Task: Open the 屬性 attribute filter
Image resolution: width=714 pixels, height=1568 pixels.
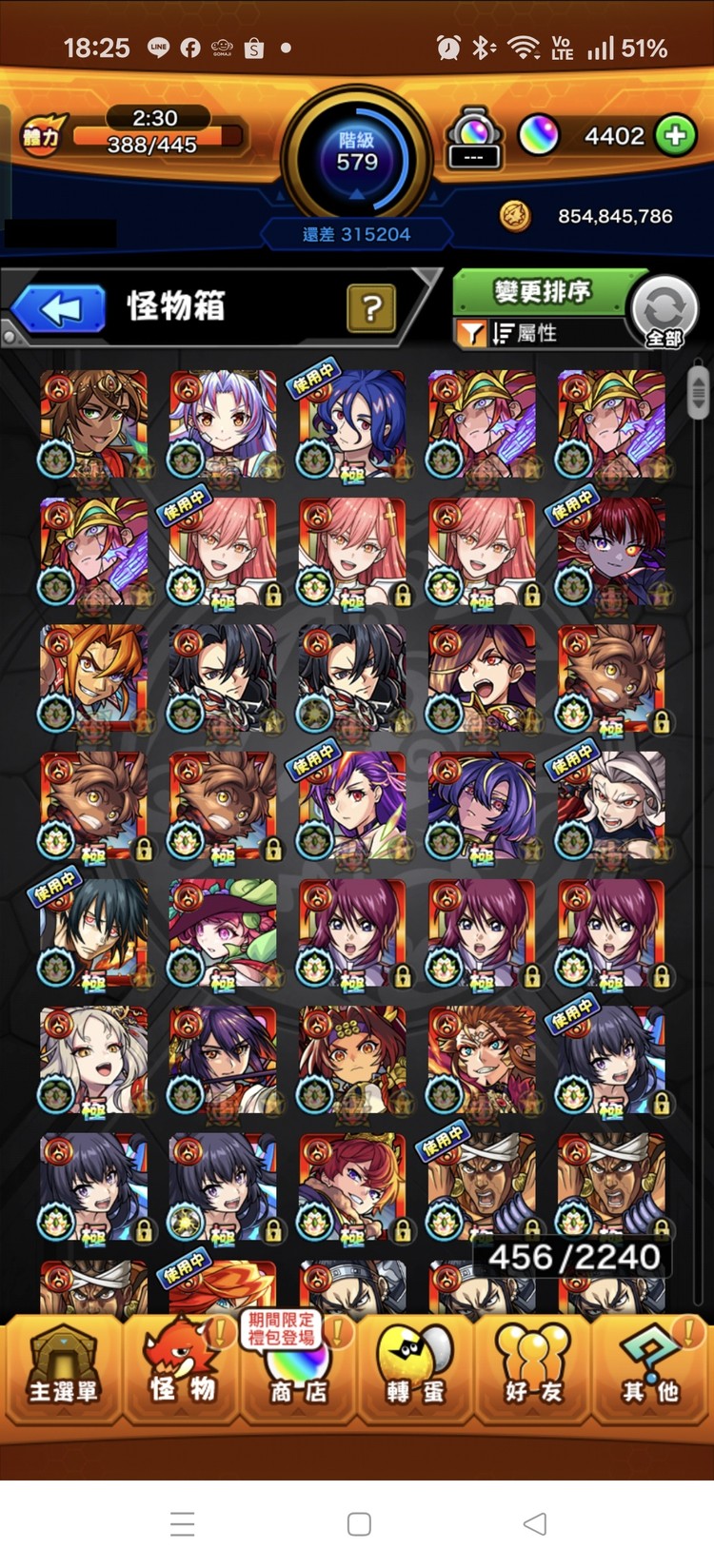Action: pos(533,333)
